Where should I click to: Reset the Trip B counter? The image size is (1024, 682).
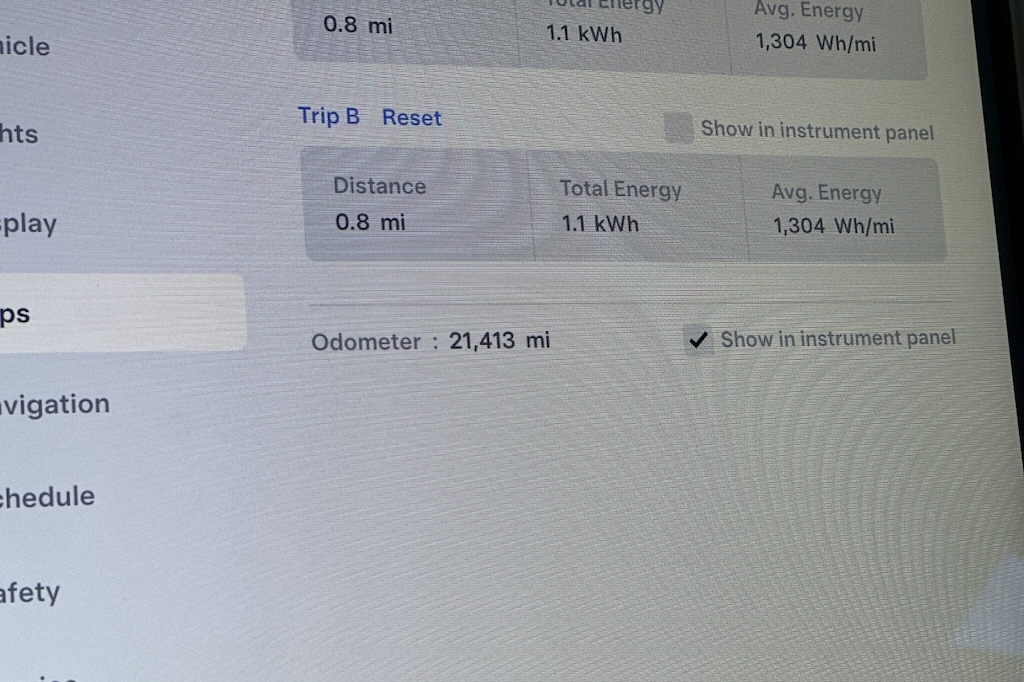411,117
